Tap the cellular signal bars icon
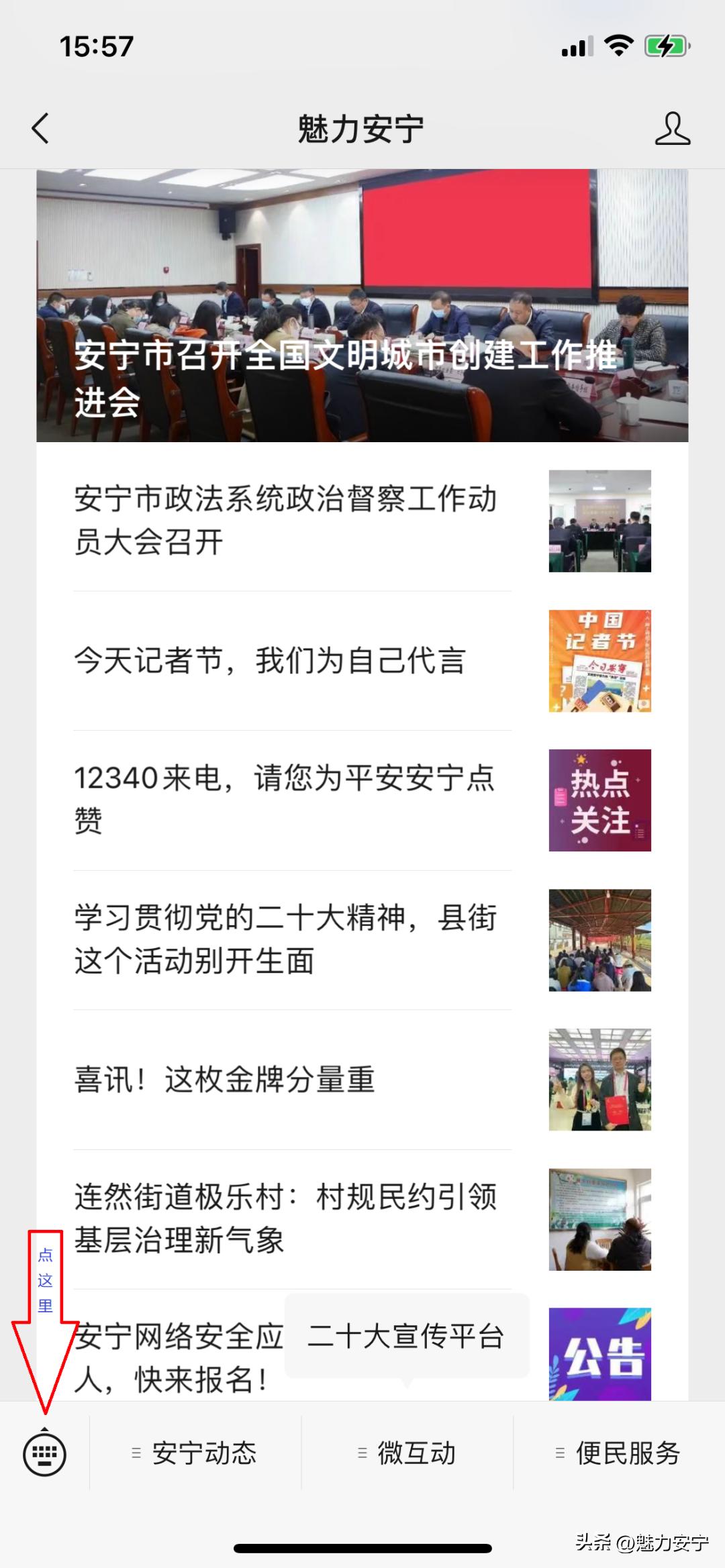The height and width of the screenshot is (1568, 725). coord(577,44)
